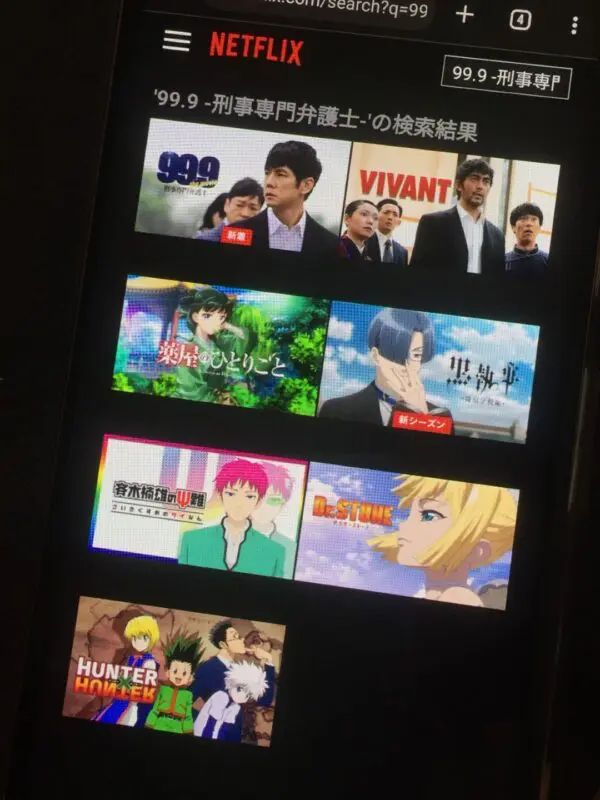The width and height of the screenshot is (600, 800).
Task: Open the browser tab switcher
Action: click(x=520, y=19)
